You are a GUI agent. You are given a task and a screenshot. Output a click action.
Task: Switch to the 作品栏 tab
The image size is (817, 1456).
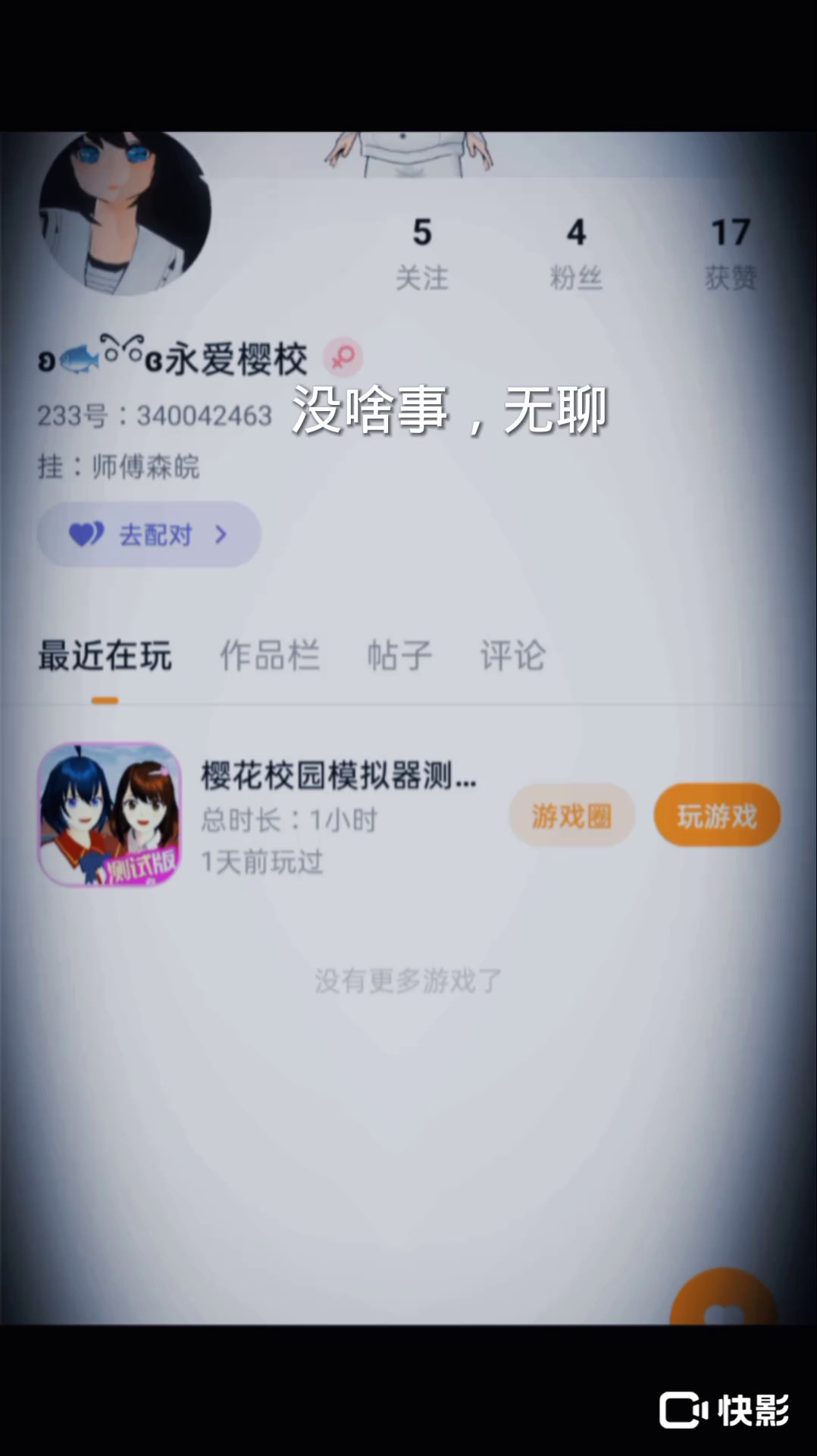point(269,655)
